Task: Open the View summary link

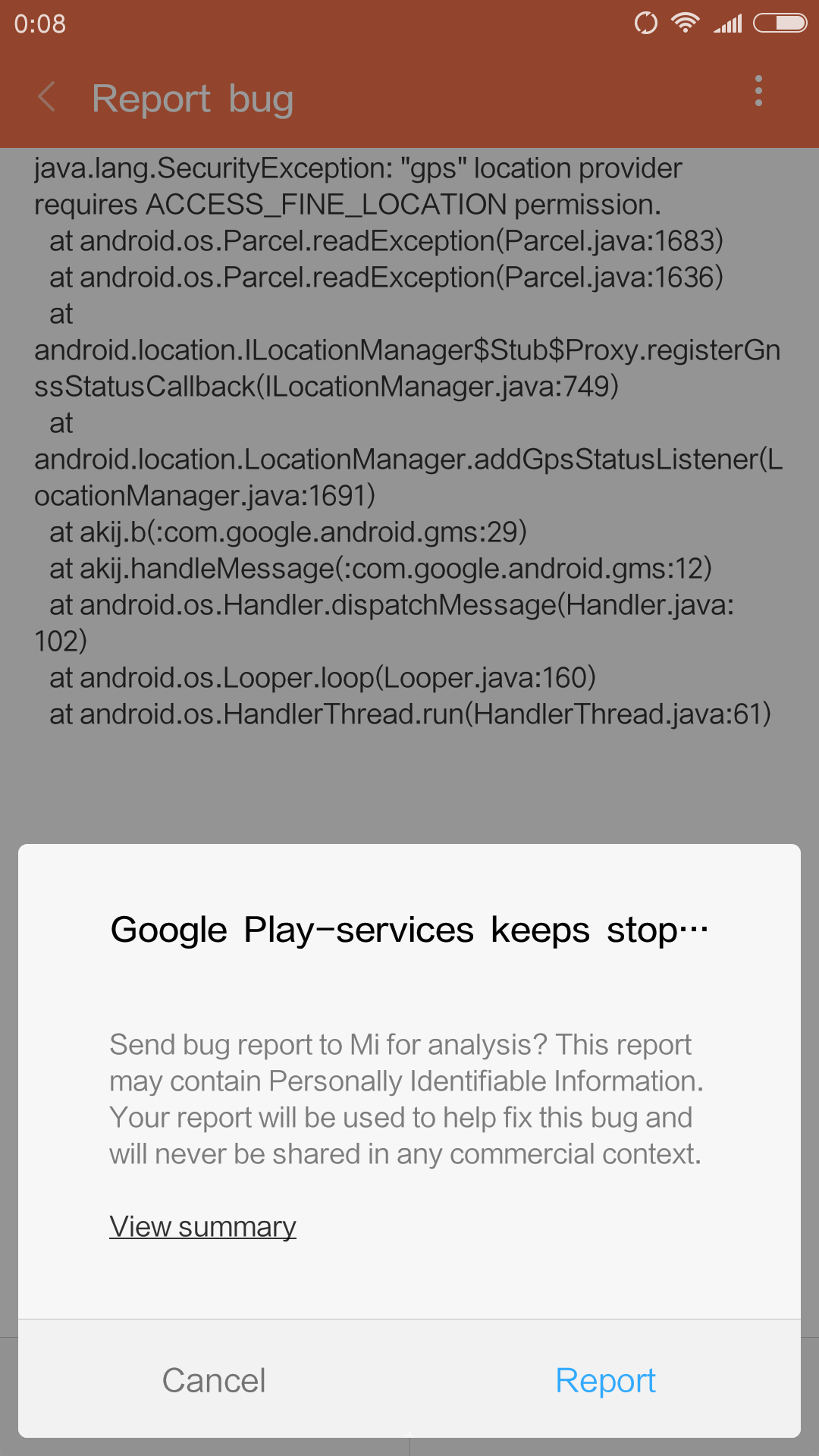Action: click(202, 1226)
